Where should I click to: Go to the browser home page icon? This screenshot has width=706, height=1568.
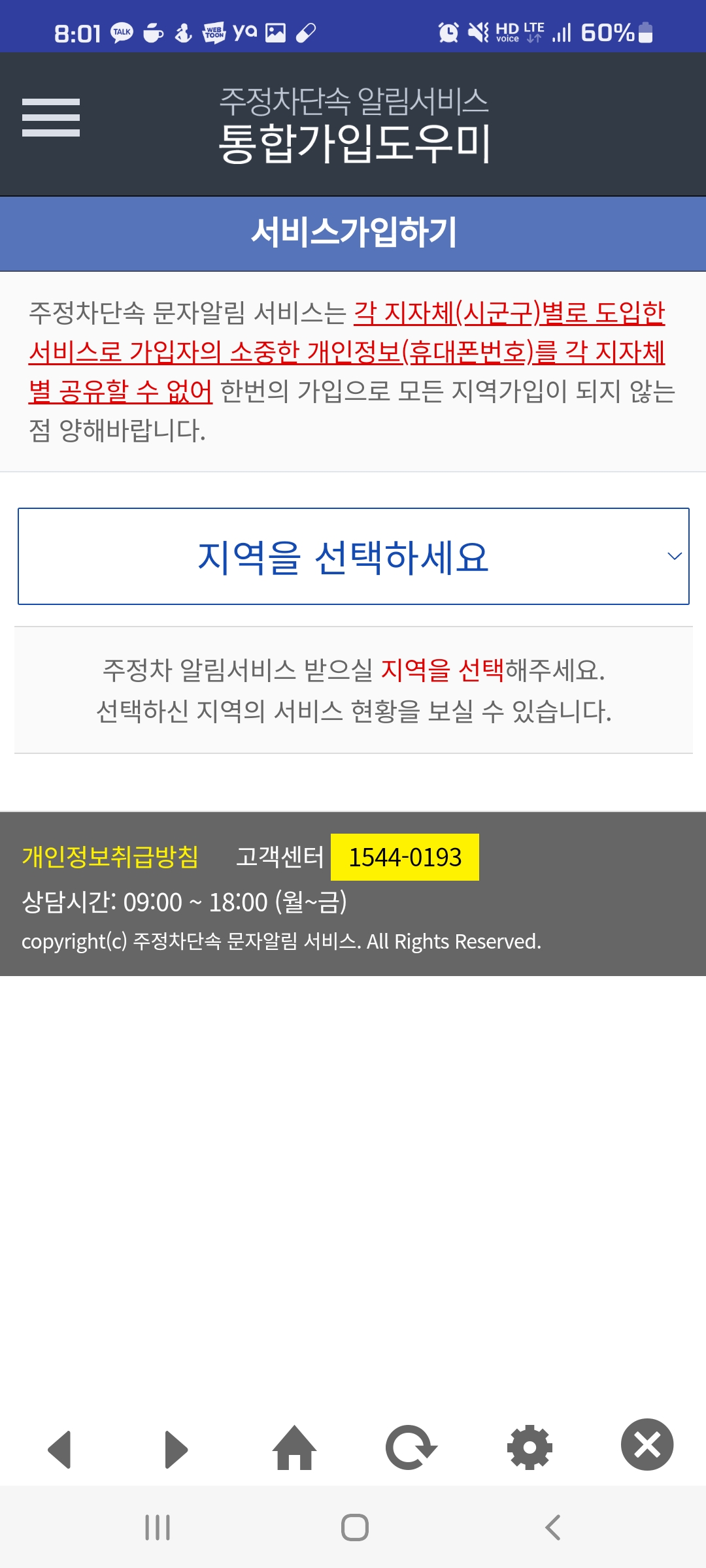(293, 1445)
